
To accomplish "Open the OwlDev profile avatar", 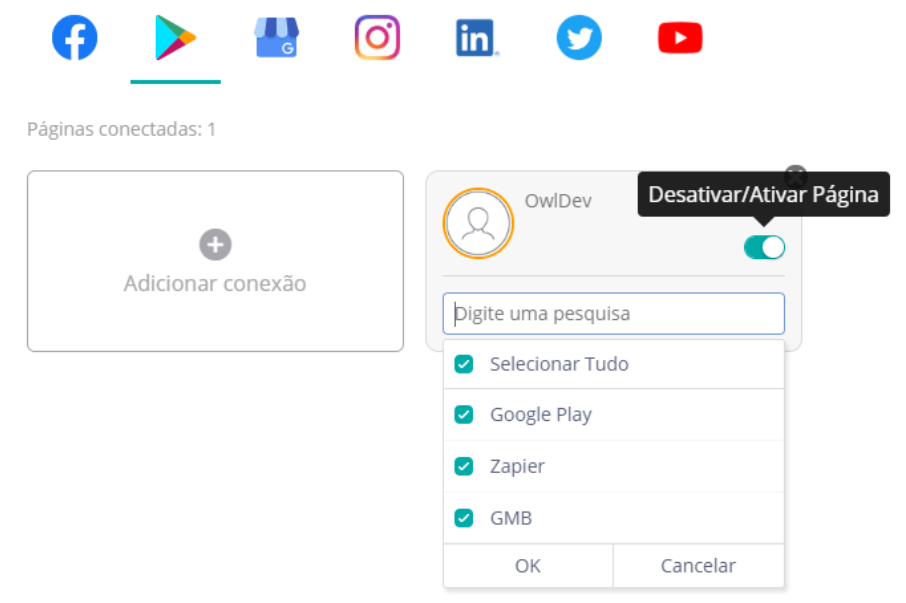I will 478,223.
